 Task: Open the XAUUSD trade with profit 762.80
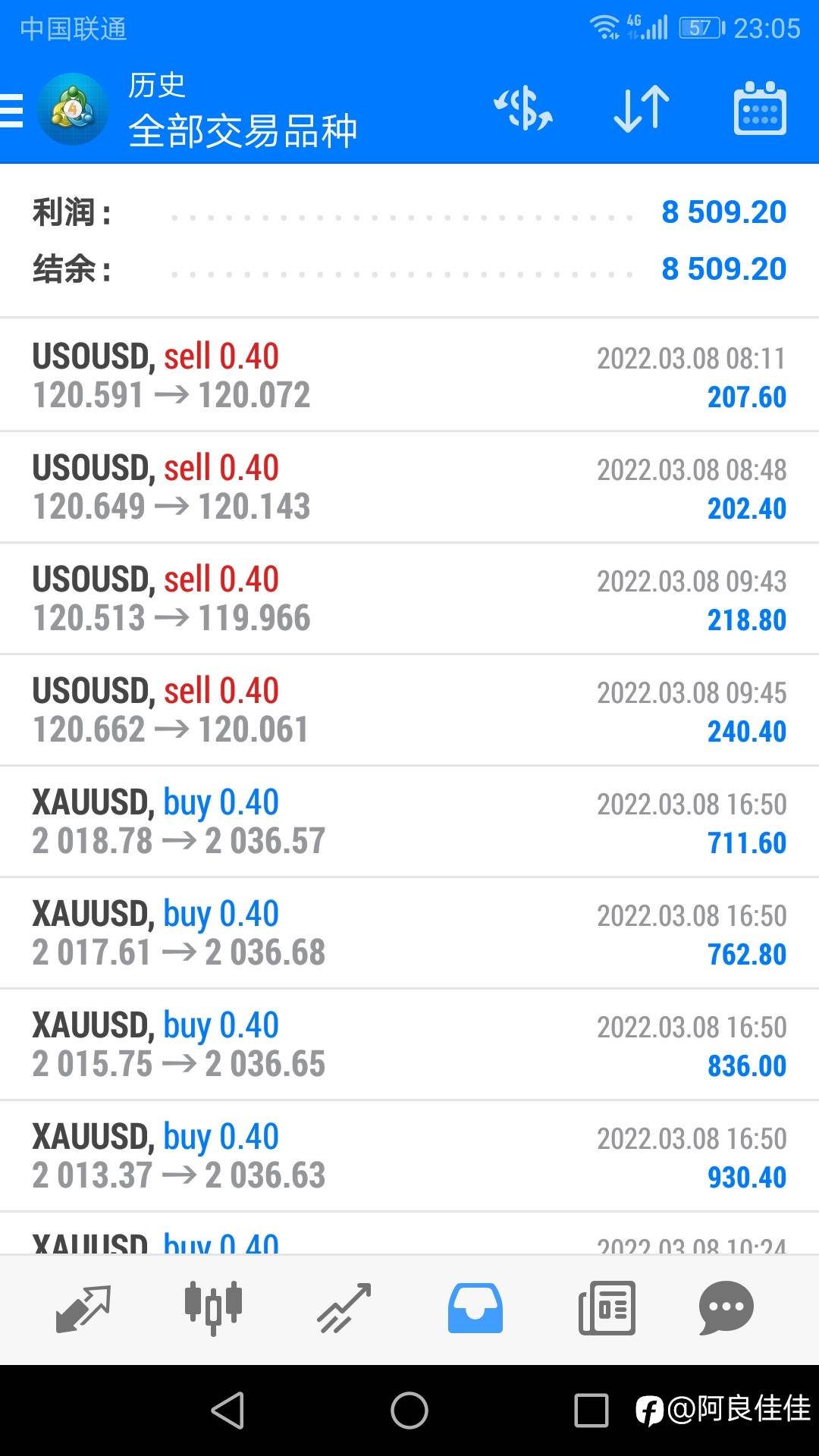click(x=409, y=933)
